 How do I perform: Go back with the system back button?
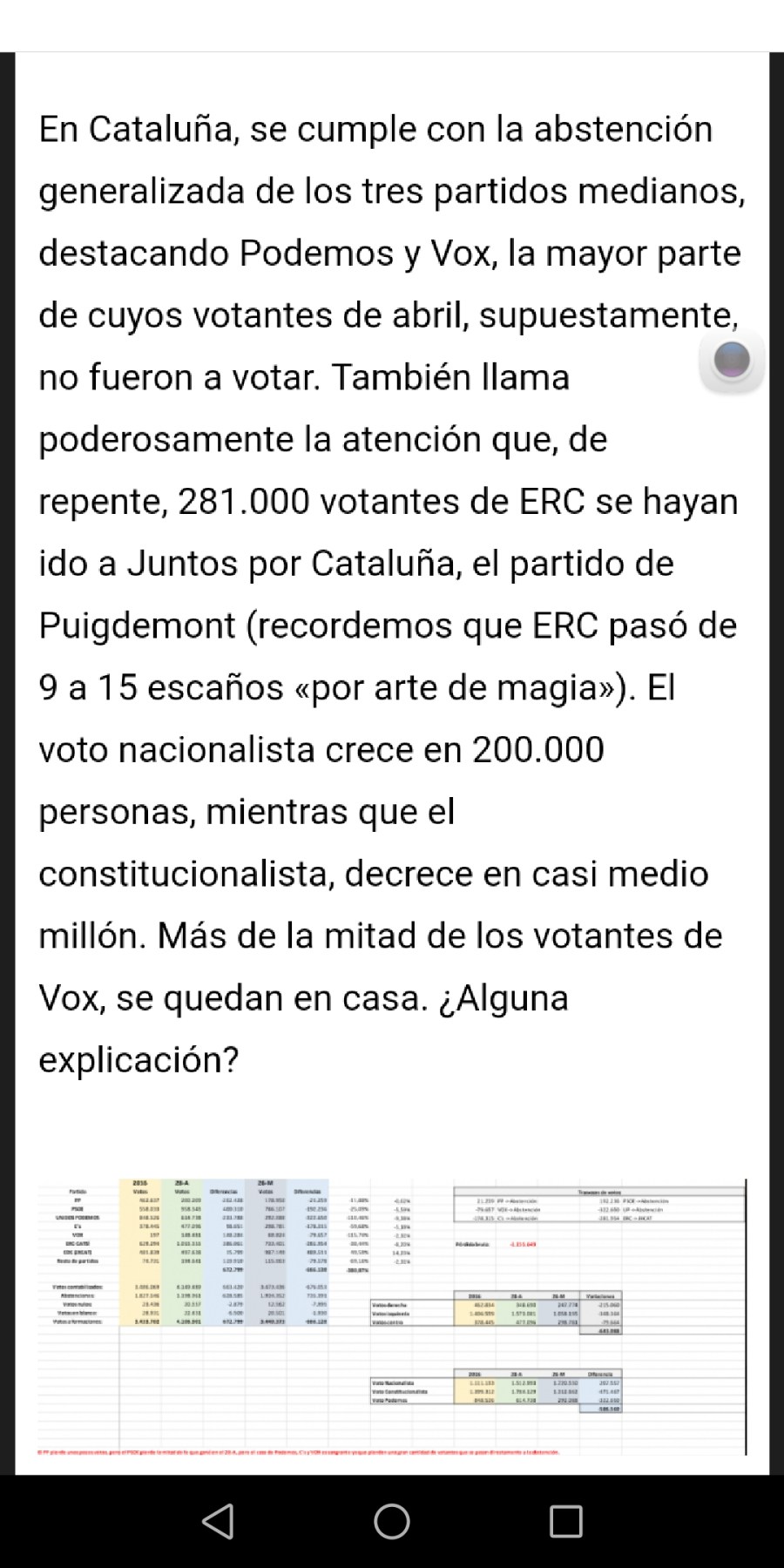coord(218,1521)
